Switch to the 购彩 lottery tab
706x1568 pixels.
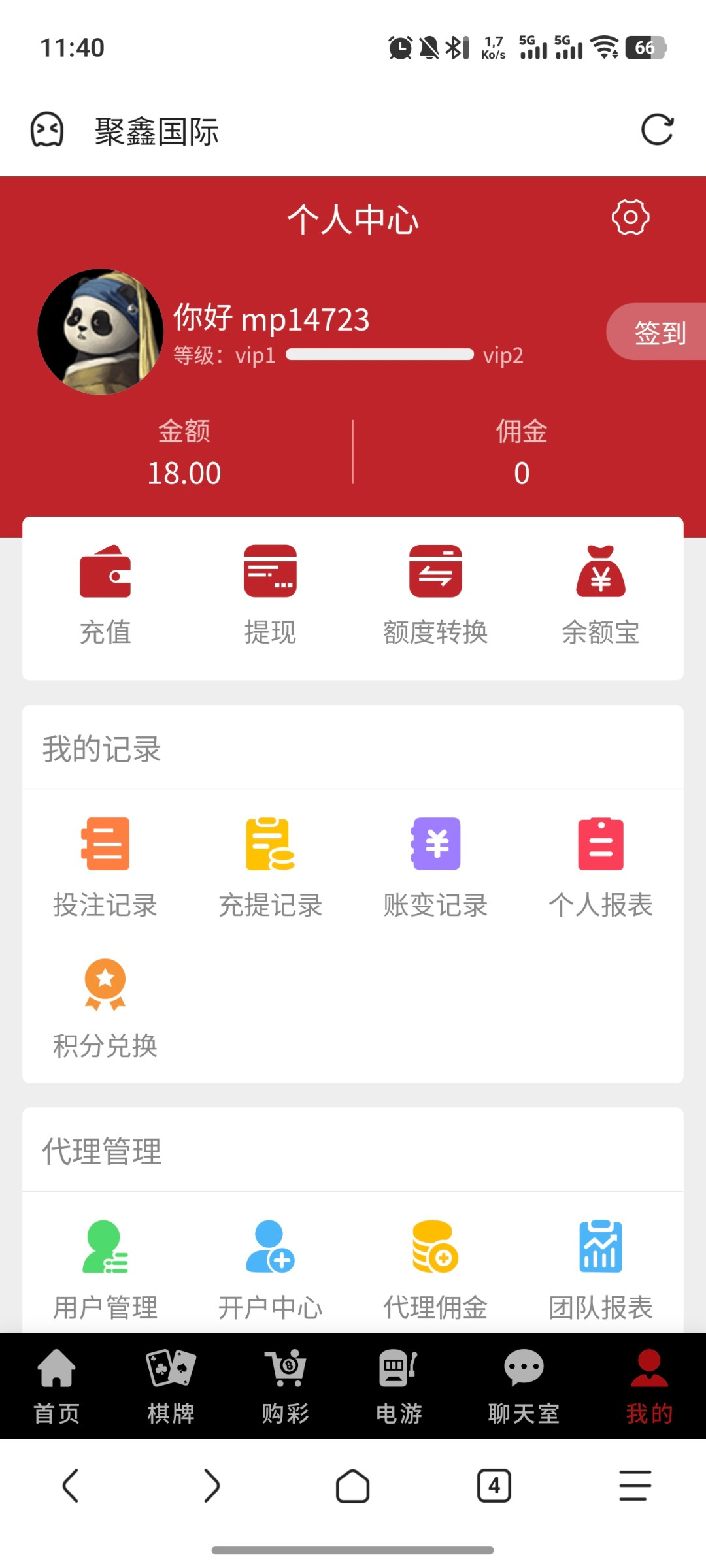(x=285, y=1385)
